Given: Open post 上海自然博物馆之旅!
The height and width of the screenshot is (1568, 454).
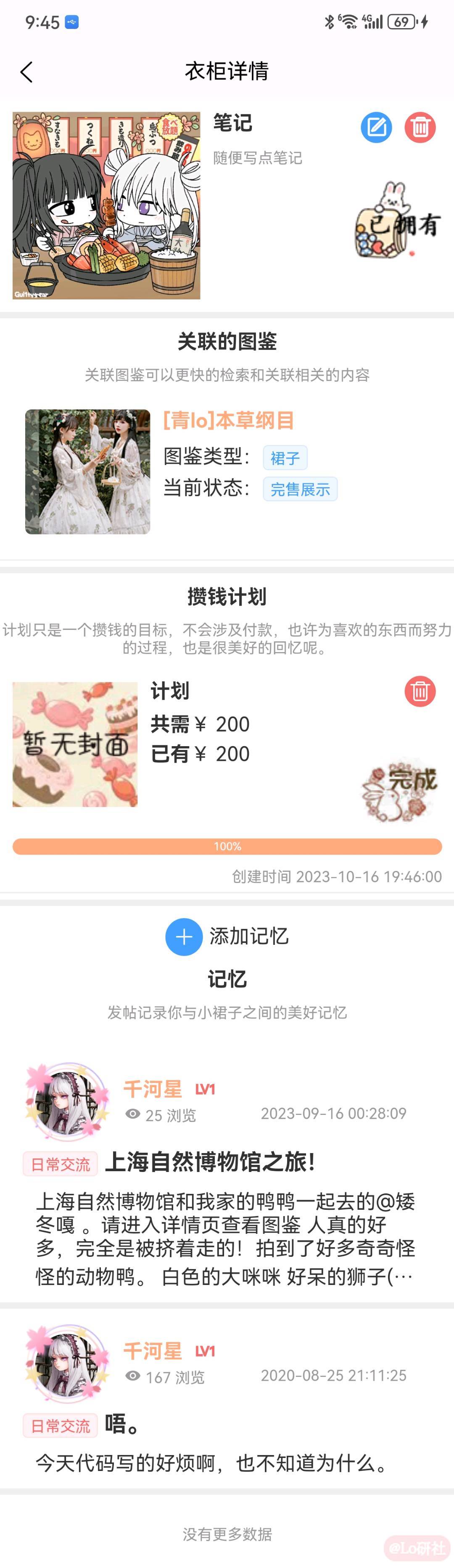Looking at the screenshot, I should [x=210, y=1162].
